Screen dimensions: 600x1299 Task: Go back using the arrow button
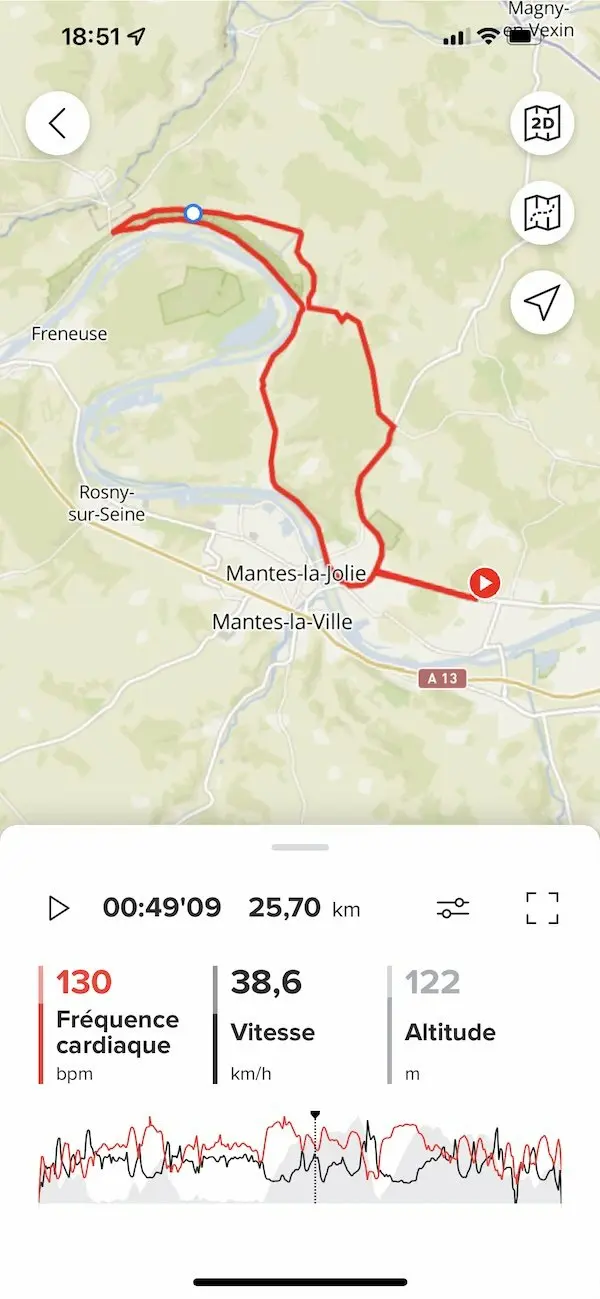(x=58, y=124)
